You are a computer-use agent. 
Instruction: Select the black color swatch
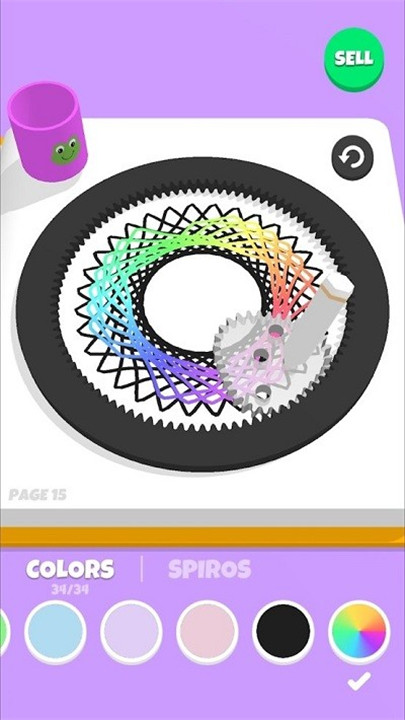(283, 632)
